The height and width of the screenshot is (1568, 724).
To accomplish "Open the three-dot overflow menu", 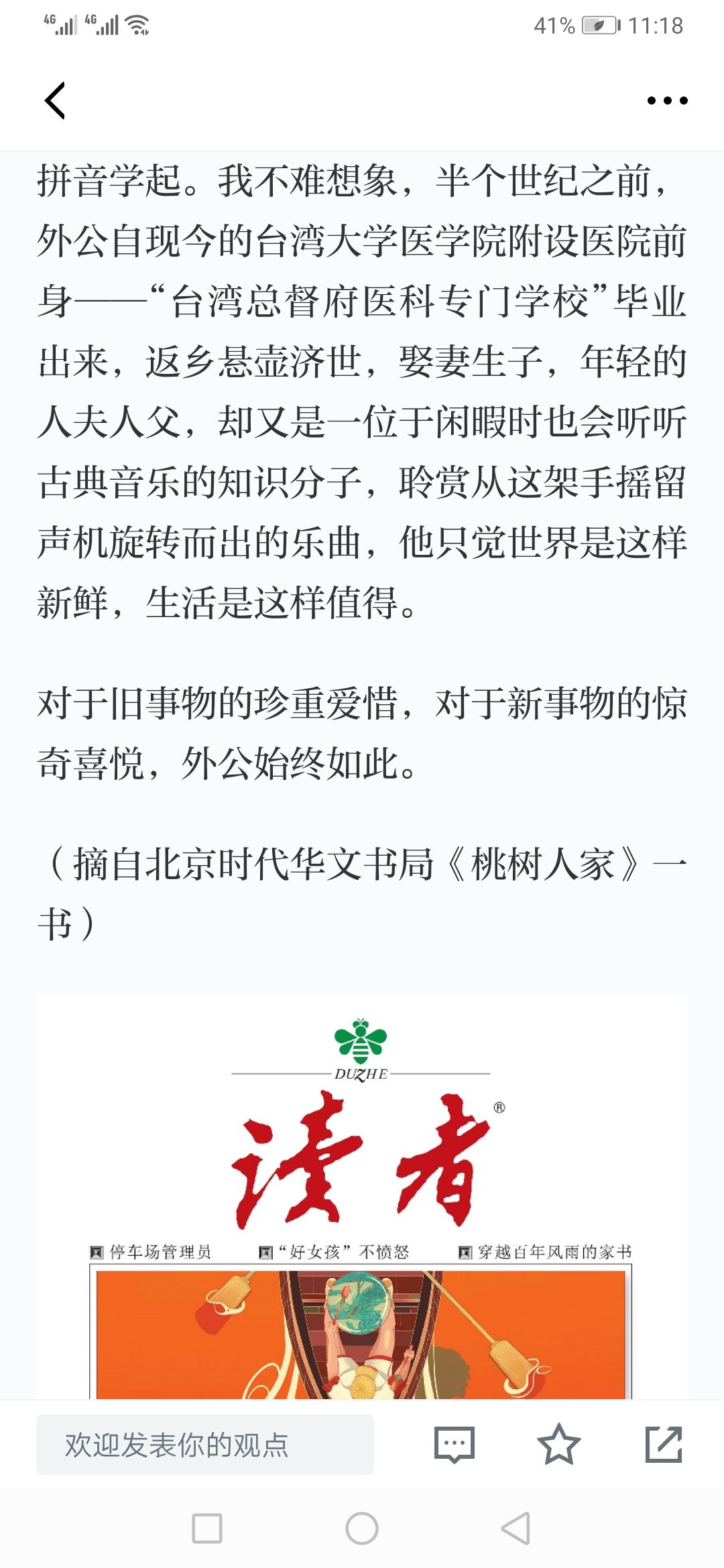I will click(667, 101).
